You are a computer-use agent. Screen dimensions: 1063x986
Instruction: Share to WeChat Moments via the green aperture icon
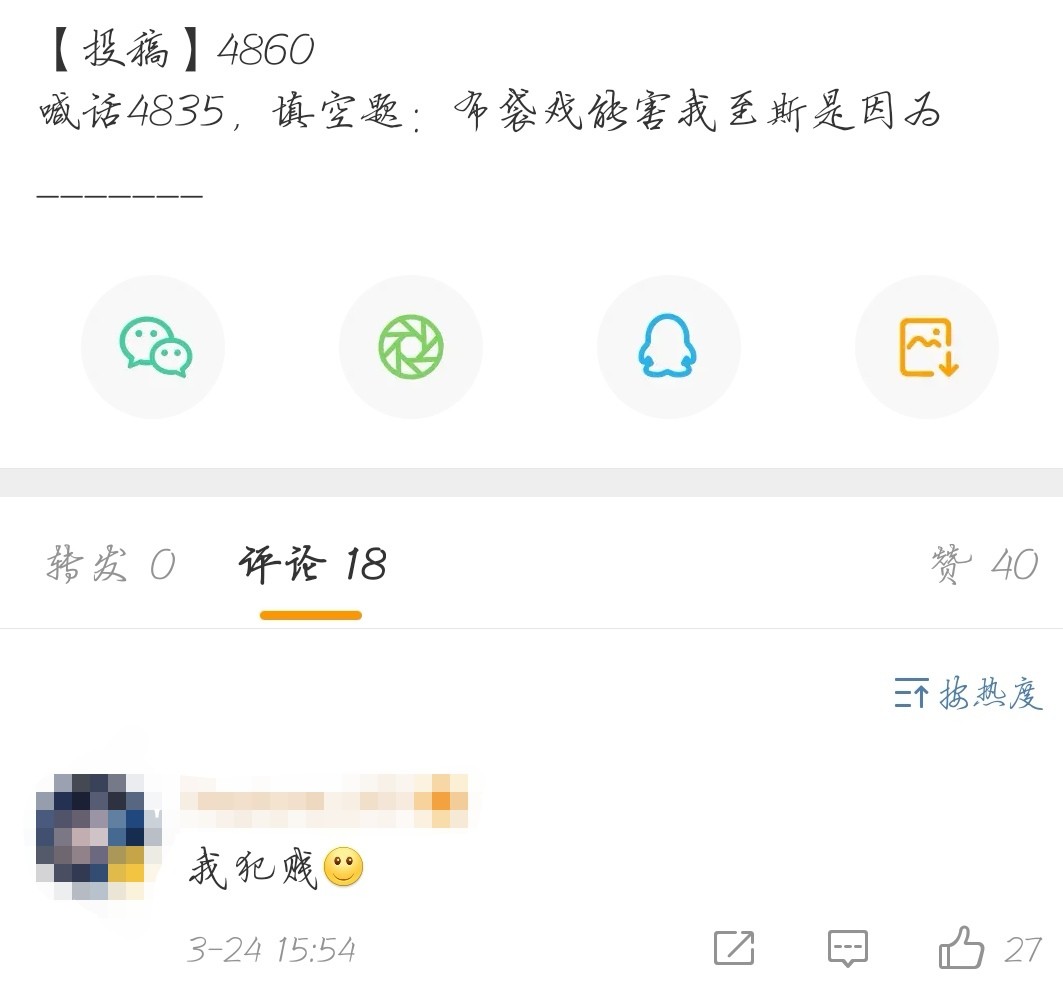[x=410, y=347]
